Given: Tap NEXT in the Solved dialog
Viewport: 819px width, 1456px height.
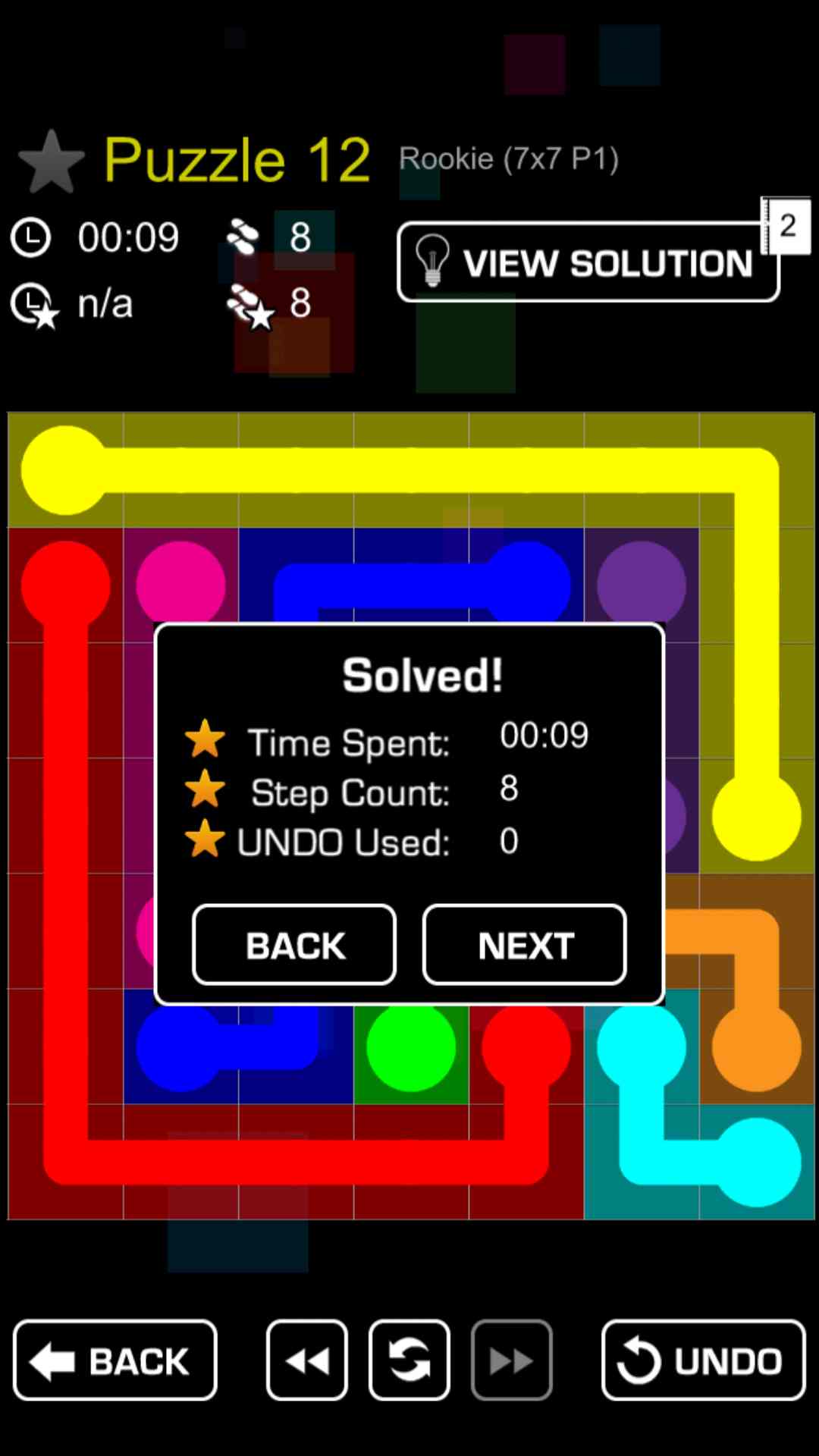Looking at the screenshot, I should click(x=524, y=945).
